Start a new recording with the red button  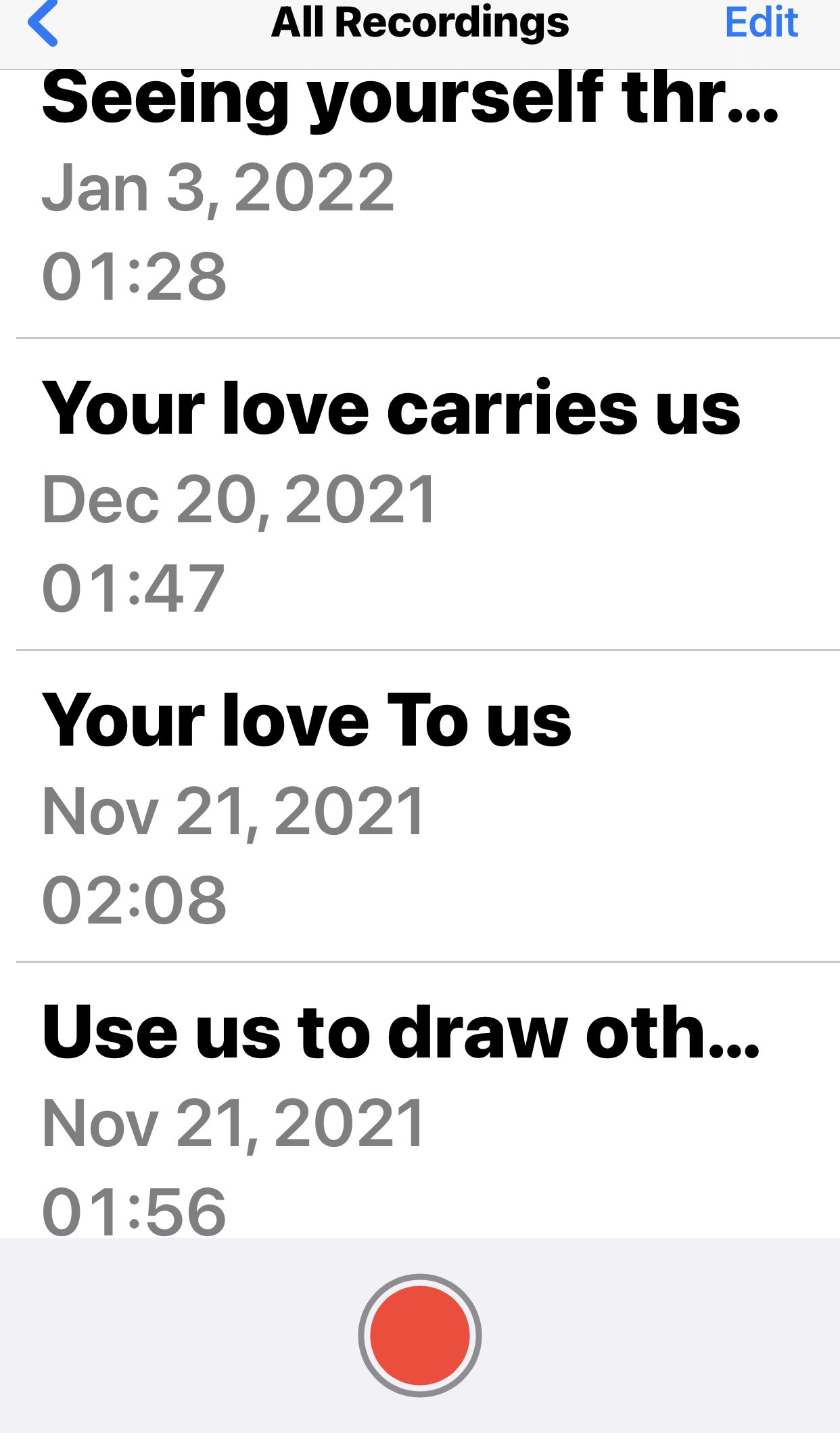click(420, 1335)
